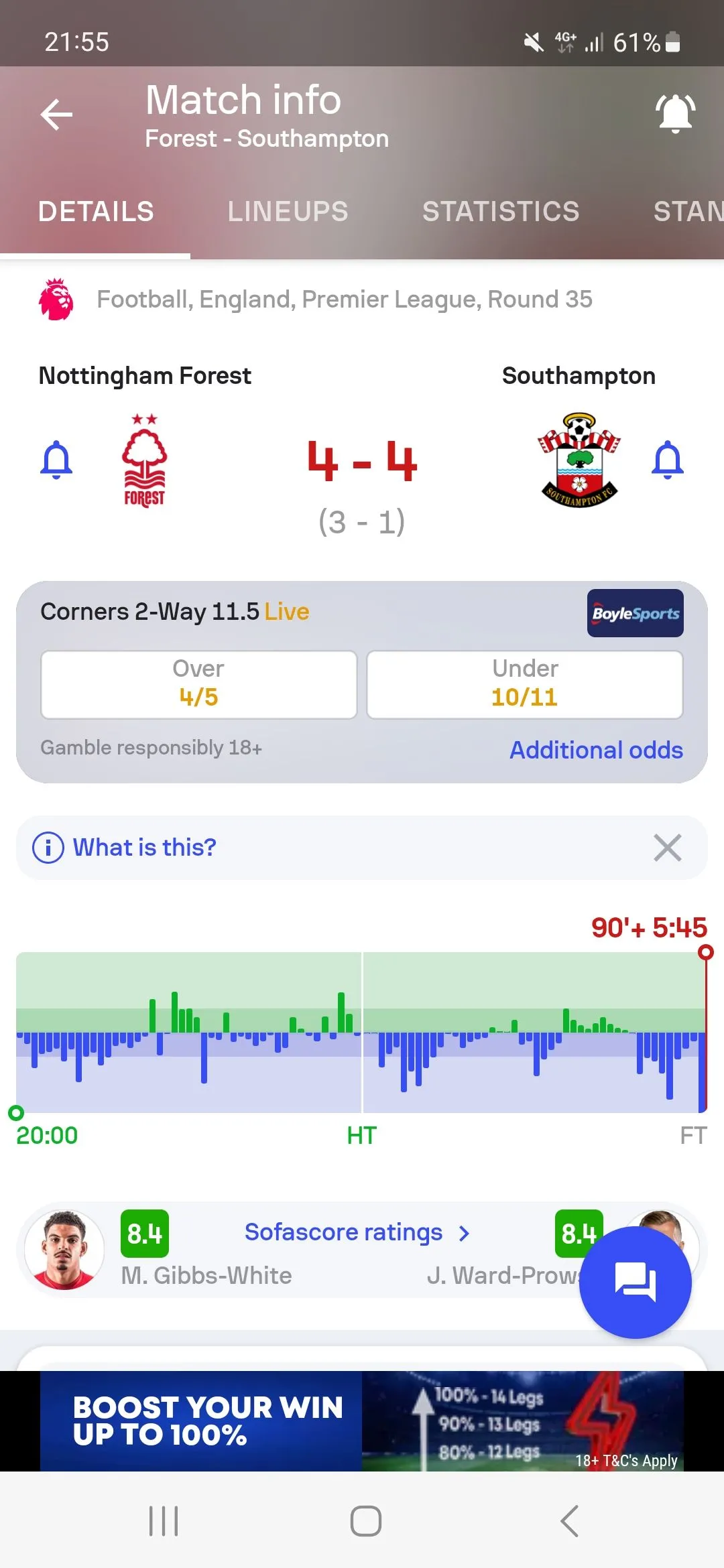
Task: Open the Boost Your Win ad banner
Action: tap(362, 1421)
